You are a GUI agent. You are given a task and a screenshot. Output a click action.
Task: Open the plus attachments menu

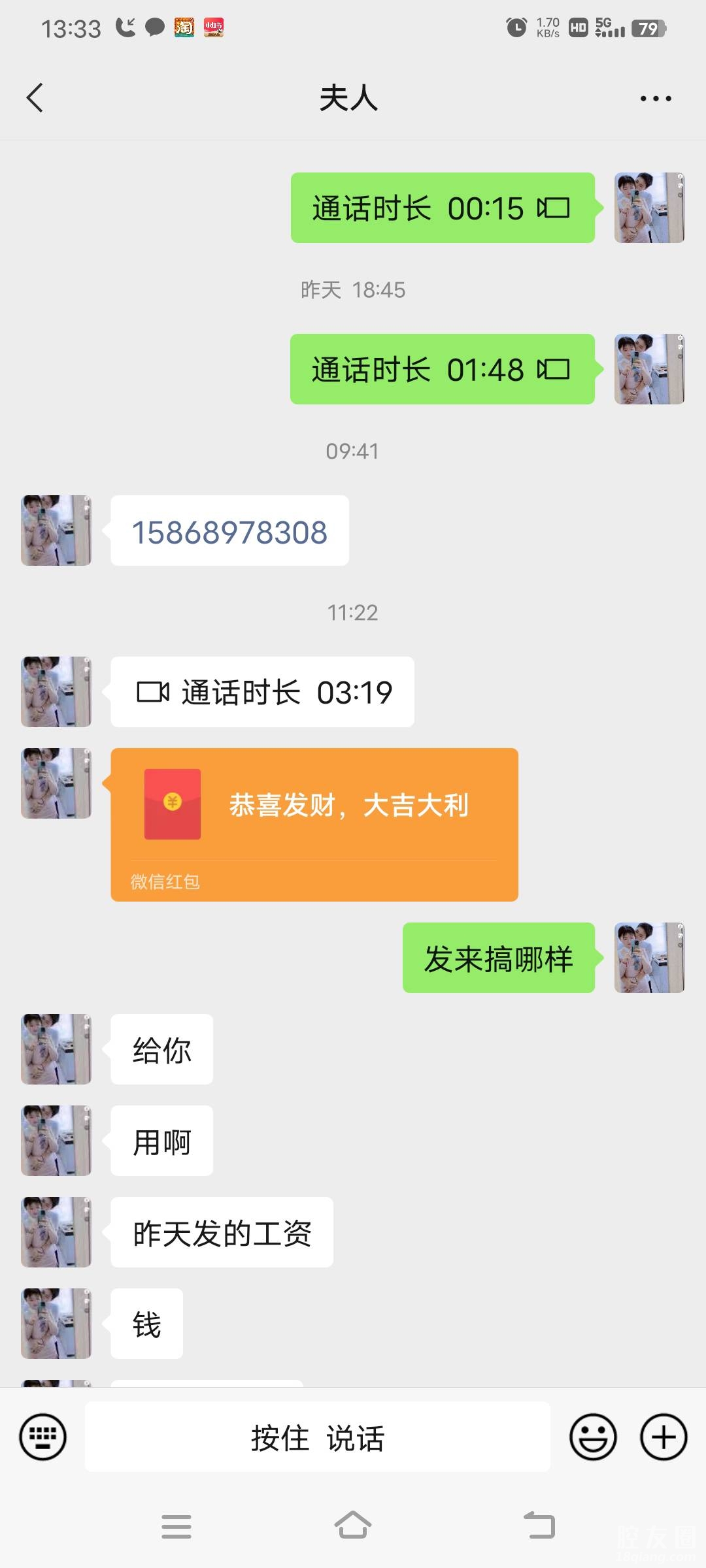pos(663,1437)
